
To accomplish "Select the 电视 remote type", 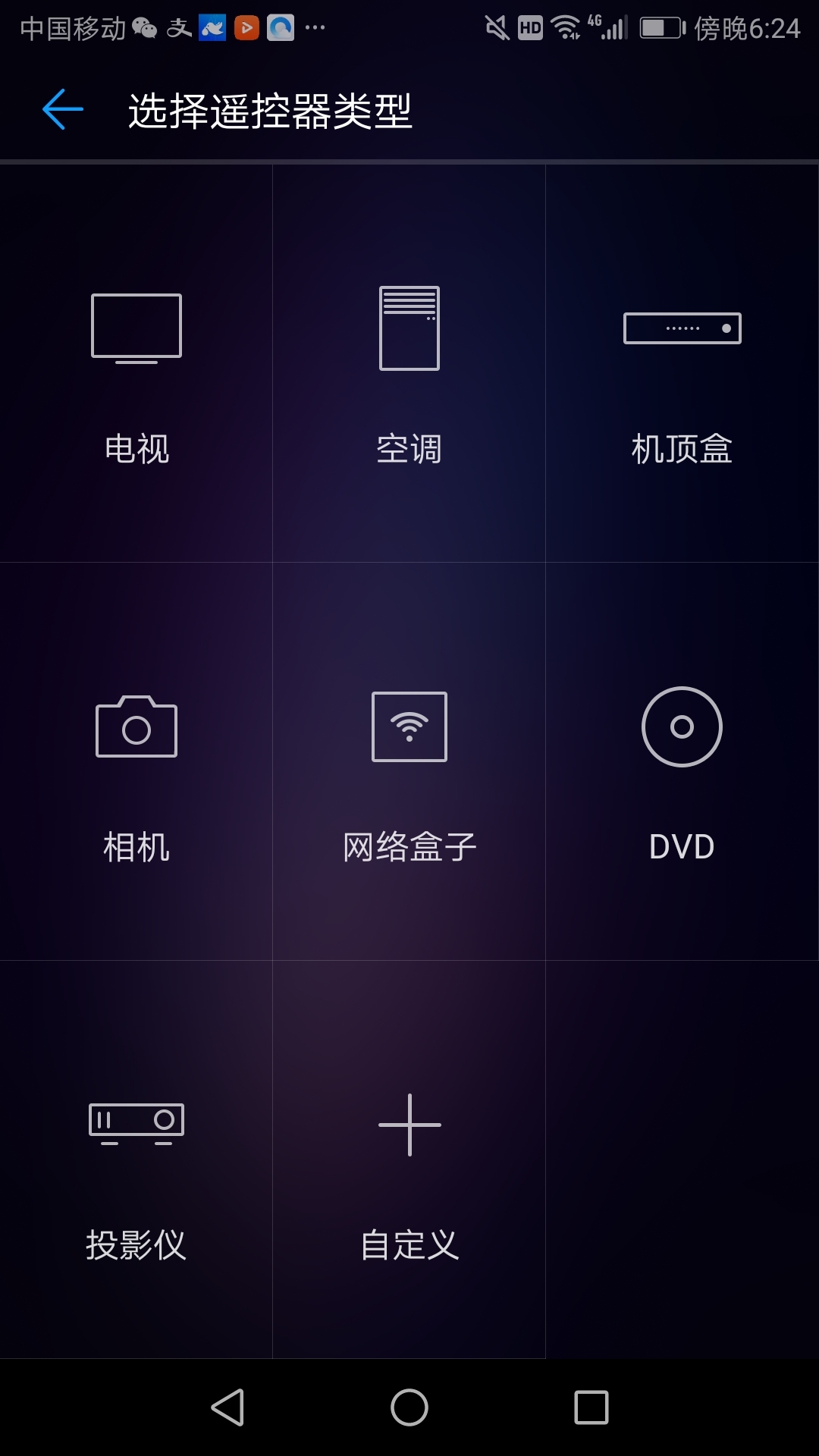I will (136, 364).
